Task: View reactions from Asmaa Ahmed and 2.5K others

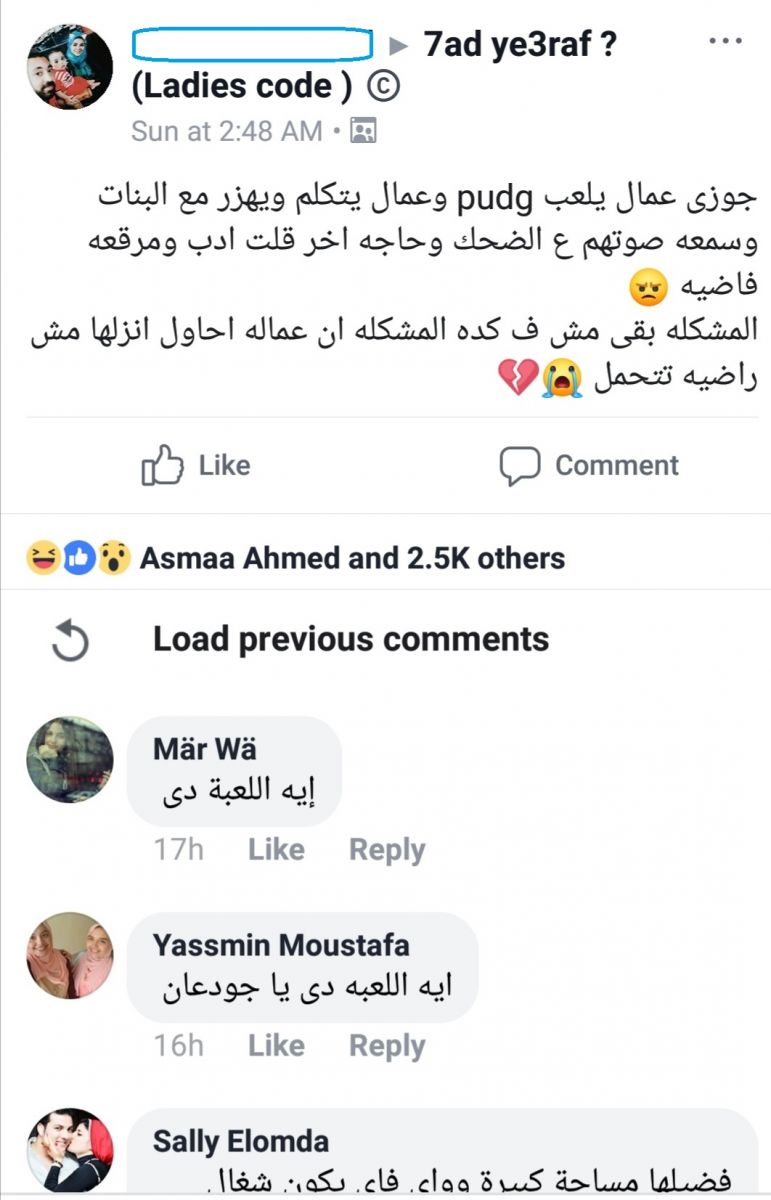Action: click(351, 558)
